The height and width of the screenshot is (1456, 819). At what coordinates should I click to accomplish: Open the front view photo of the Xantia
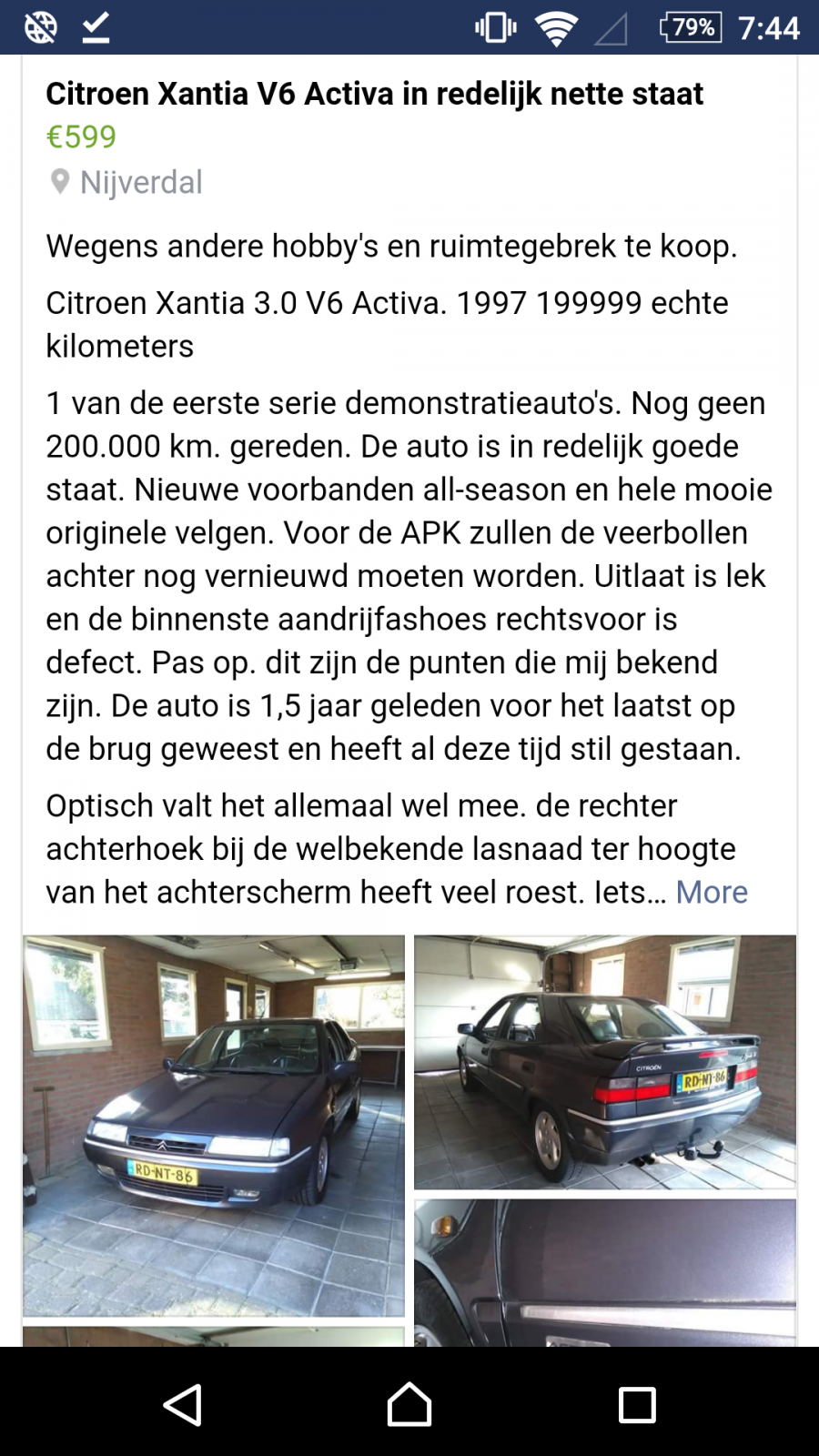[214, 1126]
